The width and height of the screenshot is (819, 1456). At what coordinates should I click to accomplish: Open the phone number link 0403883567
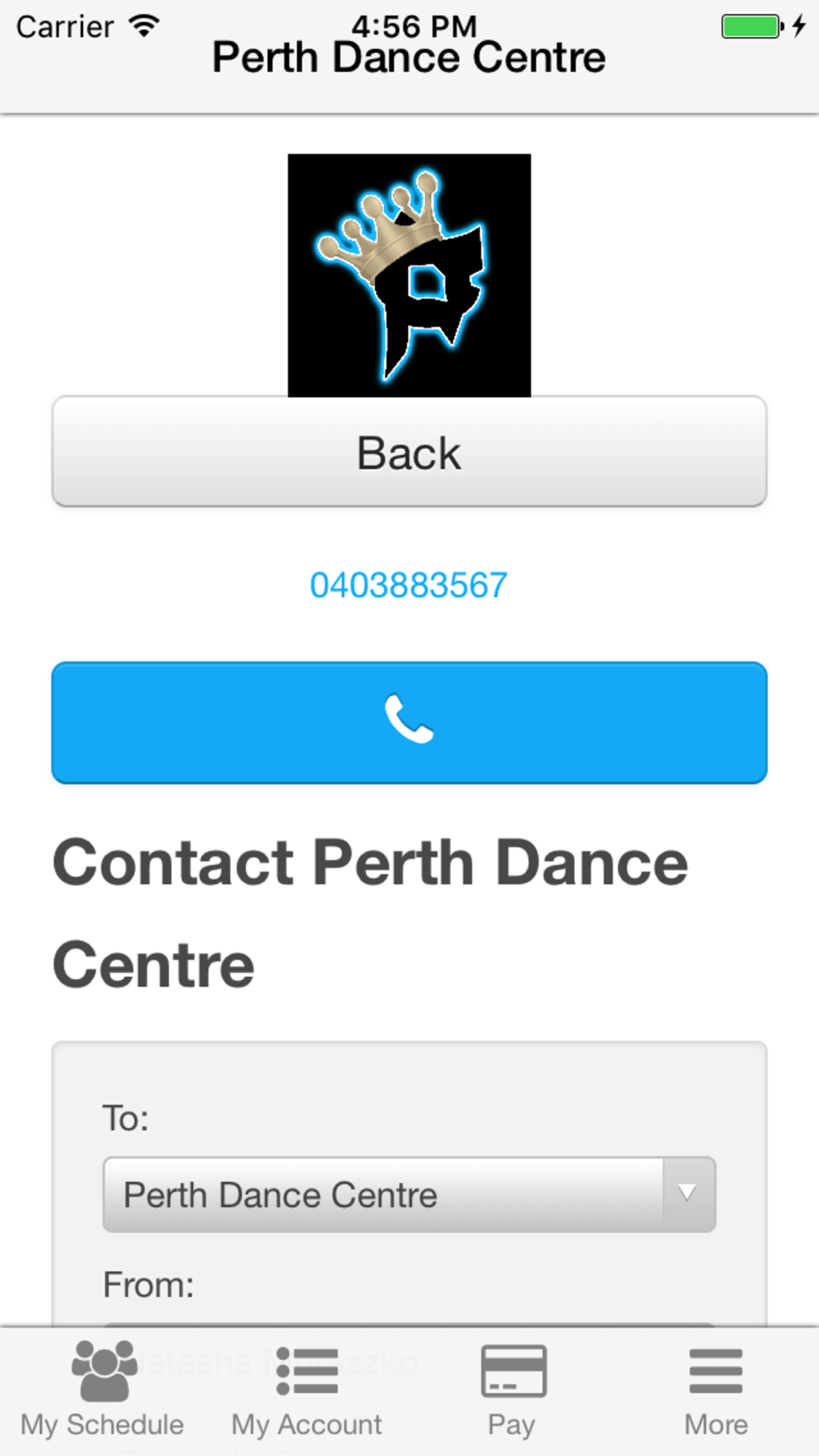tap(409, 586)
